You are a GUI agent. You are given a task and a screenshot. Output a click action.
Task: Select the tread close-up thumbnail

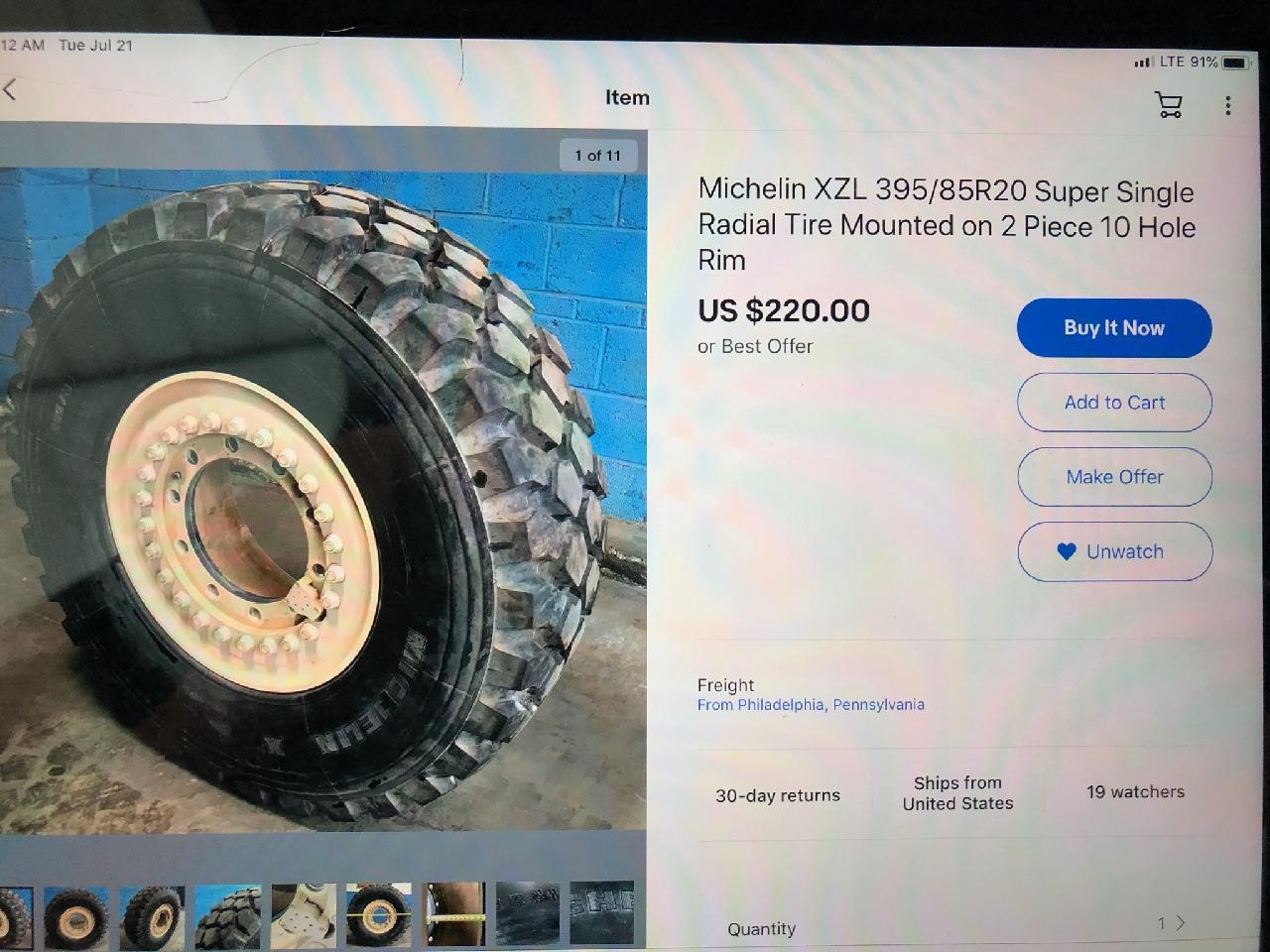(228, 913)
